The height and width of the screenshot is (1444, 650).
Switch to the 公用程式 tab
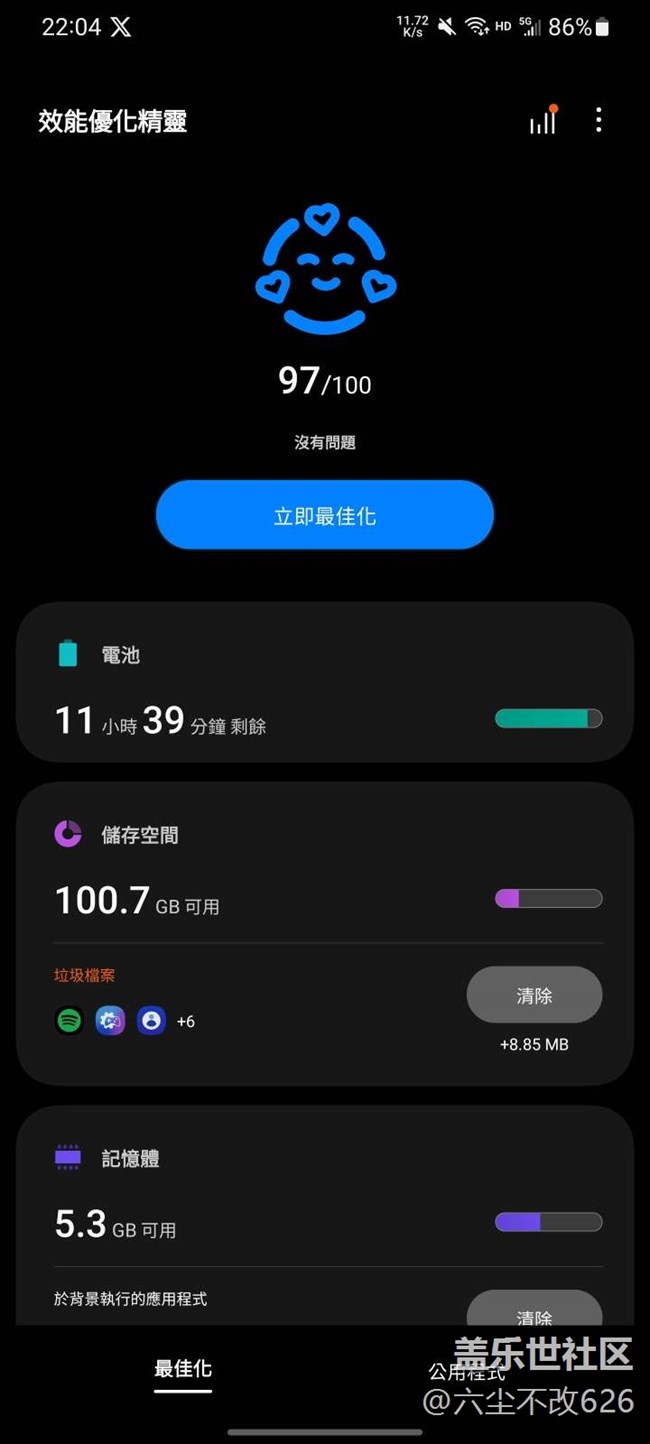[467, 1371]
